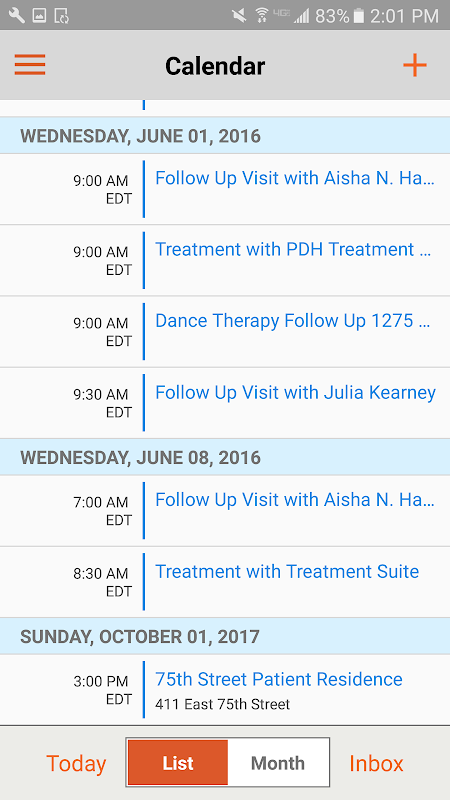Viewport: 450px width, 800px height.
Task: Open June 08 Follow Up Visit with Aisha
Action: [x=225, y=511]
